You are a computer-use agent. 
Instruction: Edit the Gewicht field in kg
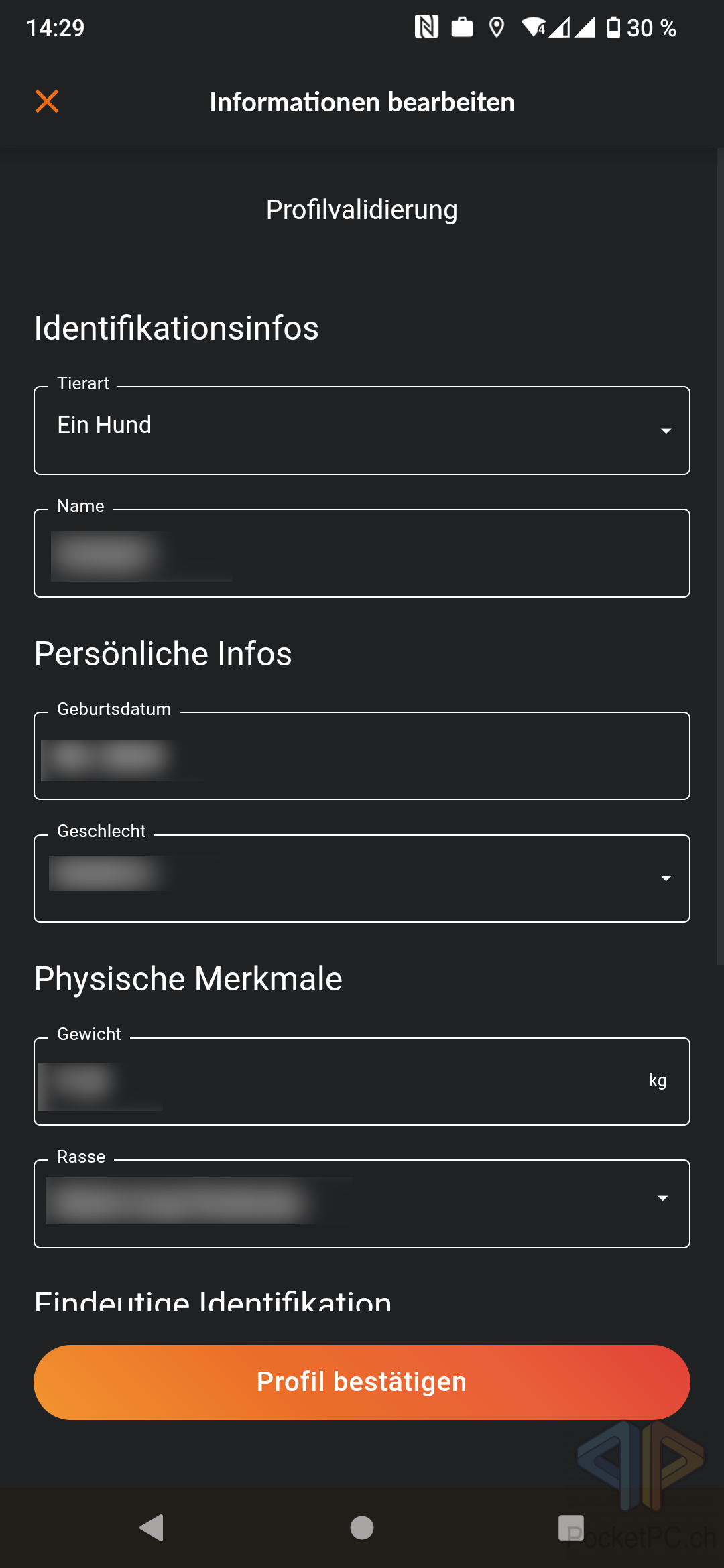coord(362,1082)
